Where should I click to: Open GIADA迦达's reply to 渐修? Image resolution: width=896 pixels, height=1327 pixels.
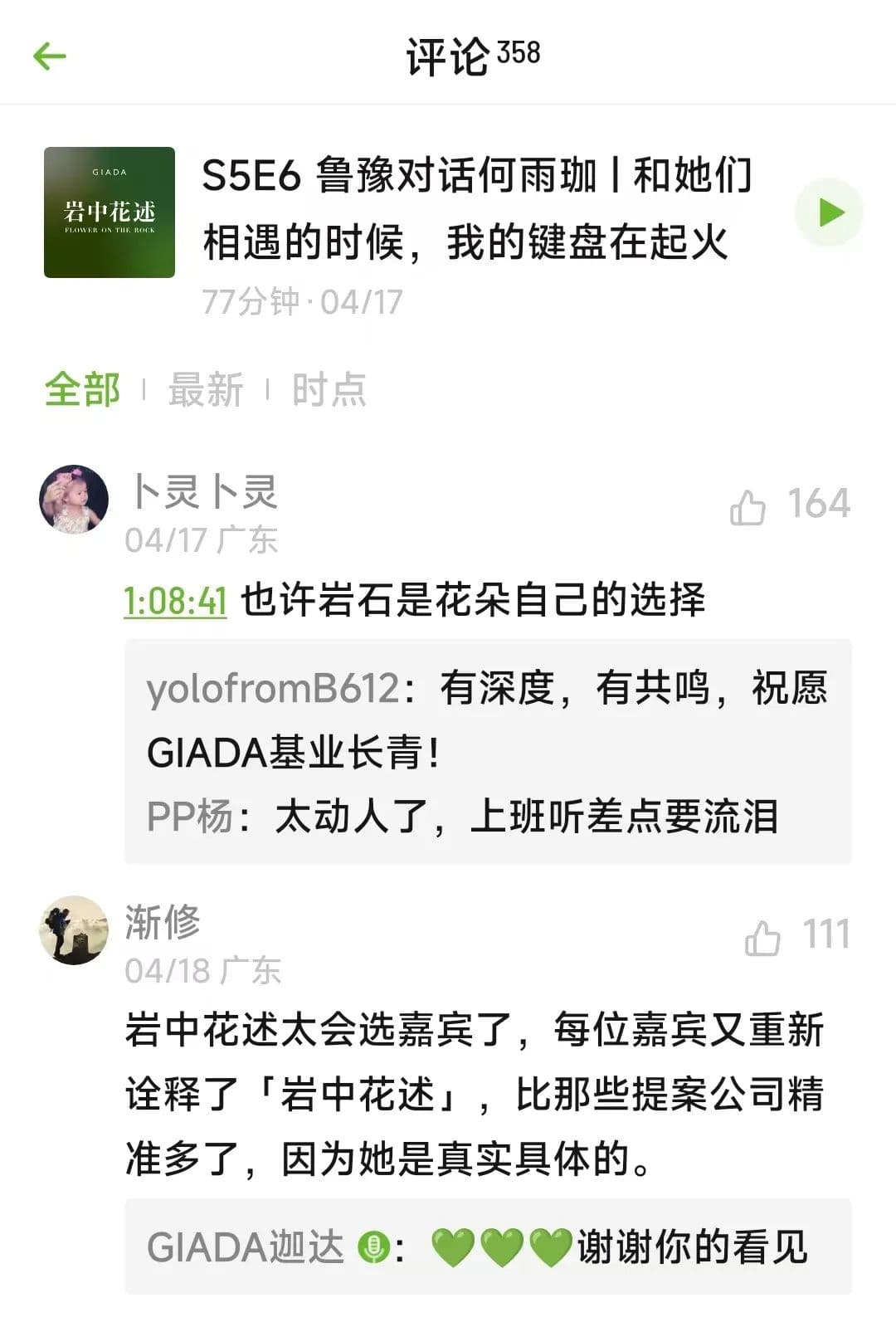[x=488, y=1247]
